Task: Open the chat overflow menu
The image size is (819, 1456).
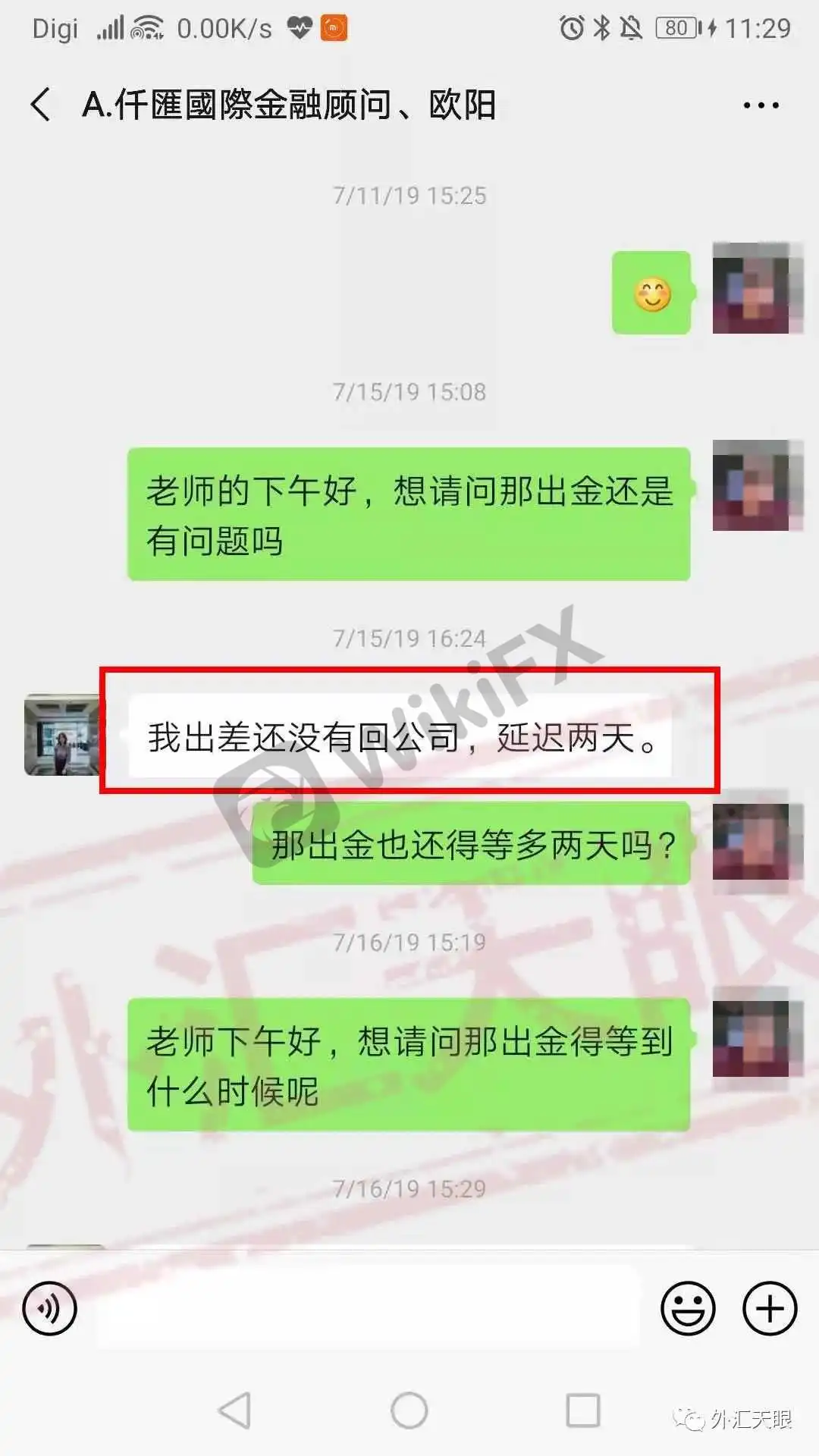Action: [x=761, y=105]
